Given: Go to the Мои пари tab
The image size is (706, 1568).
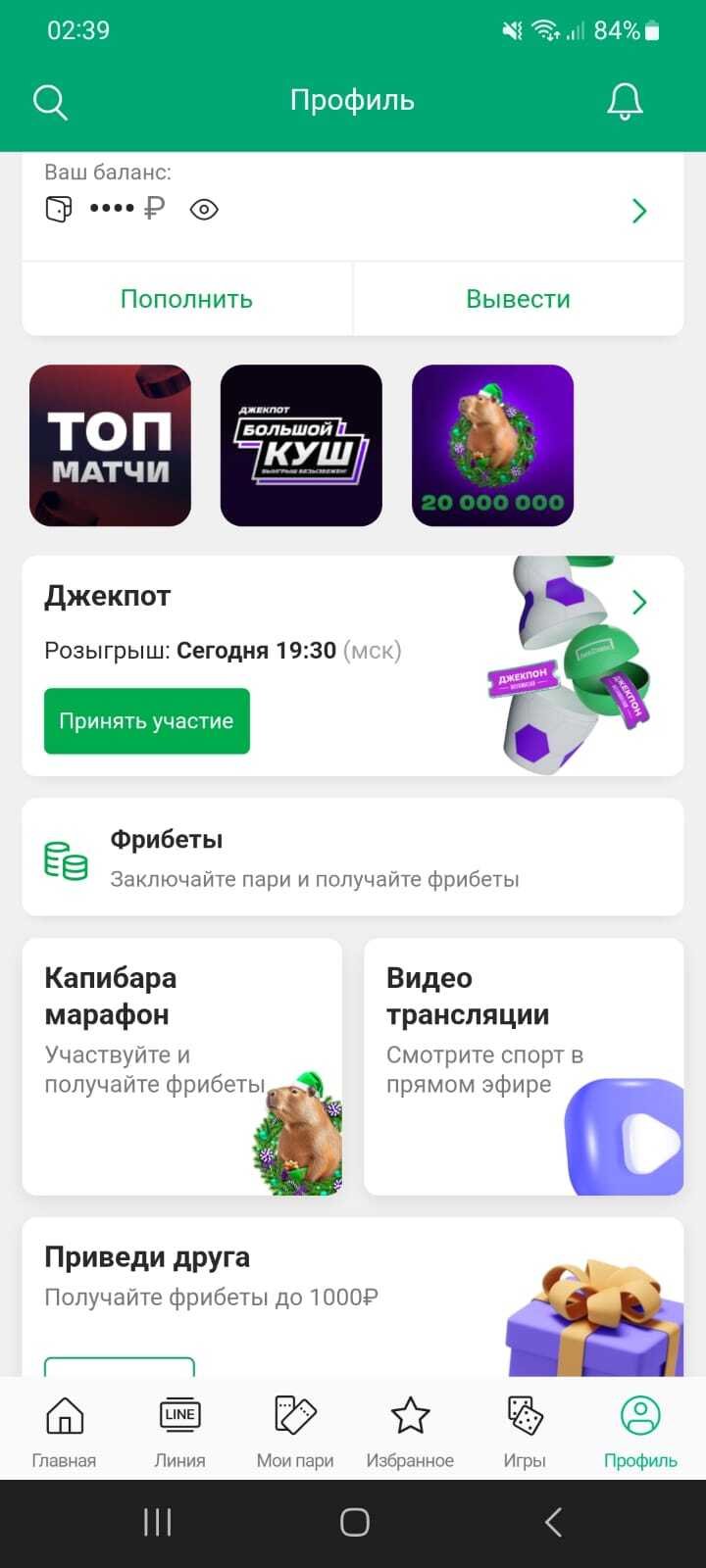Looking at the screenshot, I should point(295,1431).
